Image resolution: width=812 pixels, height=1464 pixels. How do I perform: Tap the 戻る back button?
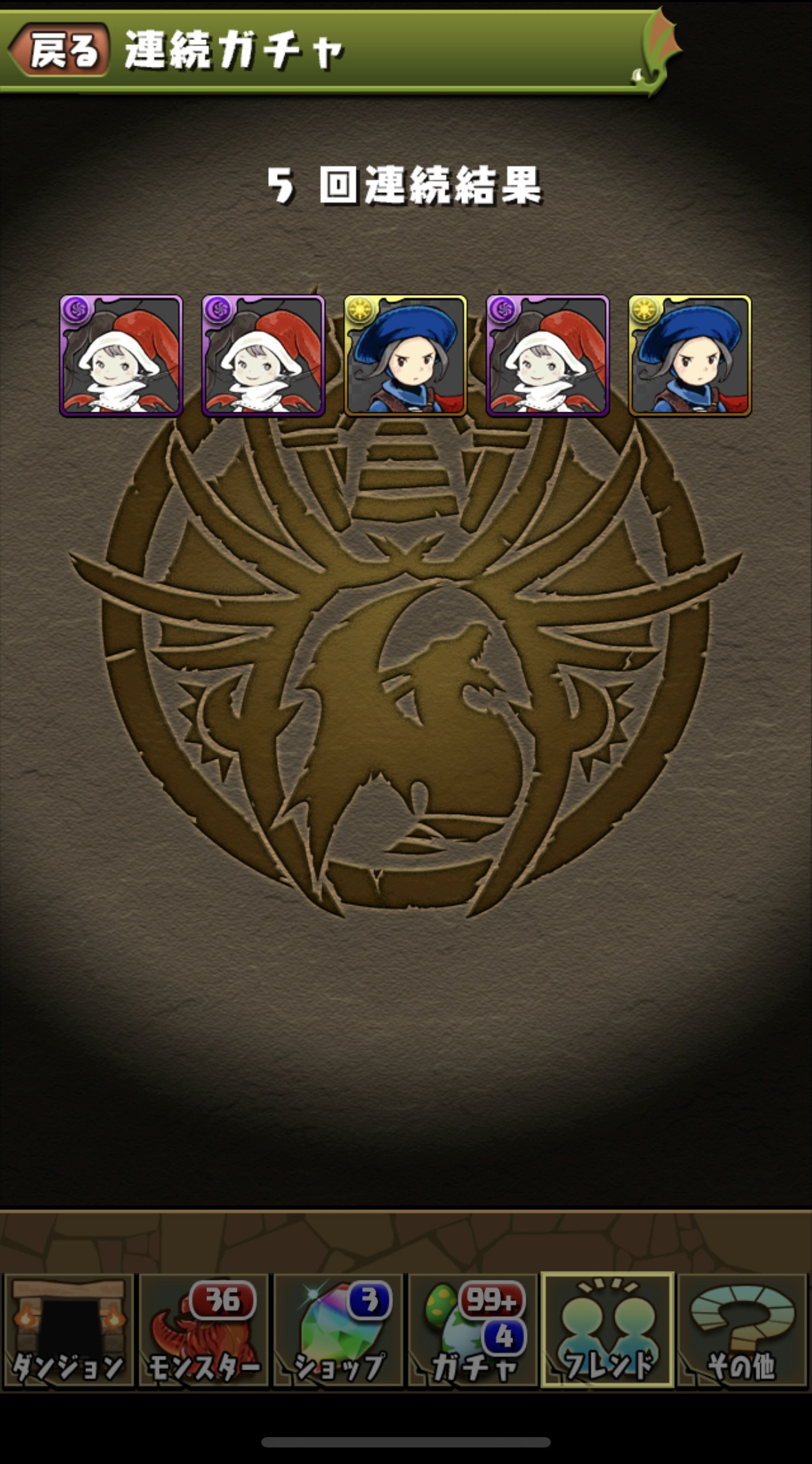point(61,50)
